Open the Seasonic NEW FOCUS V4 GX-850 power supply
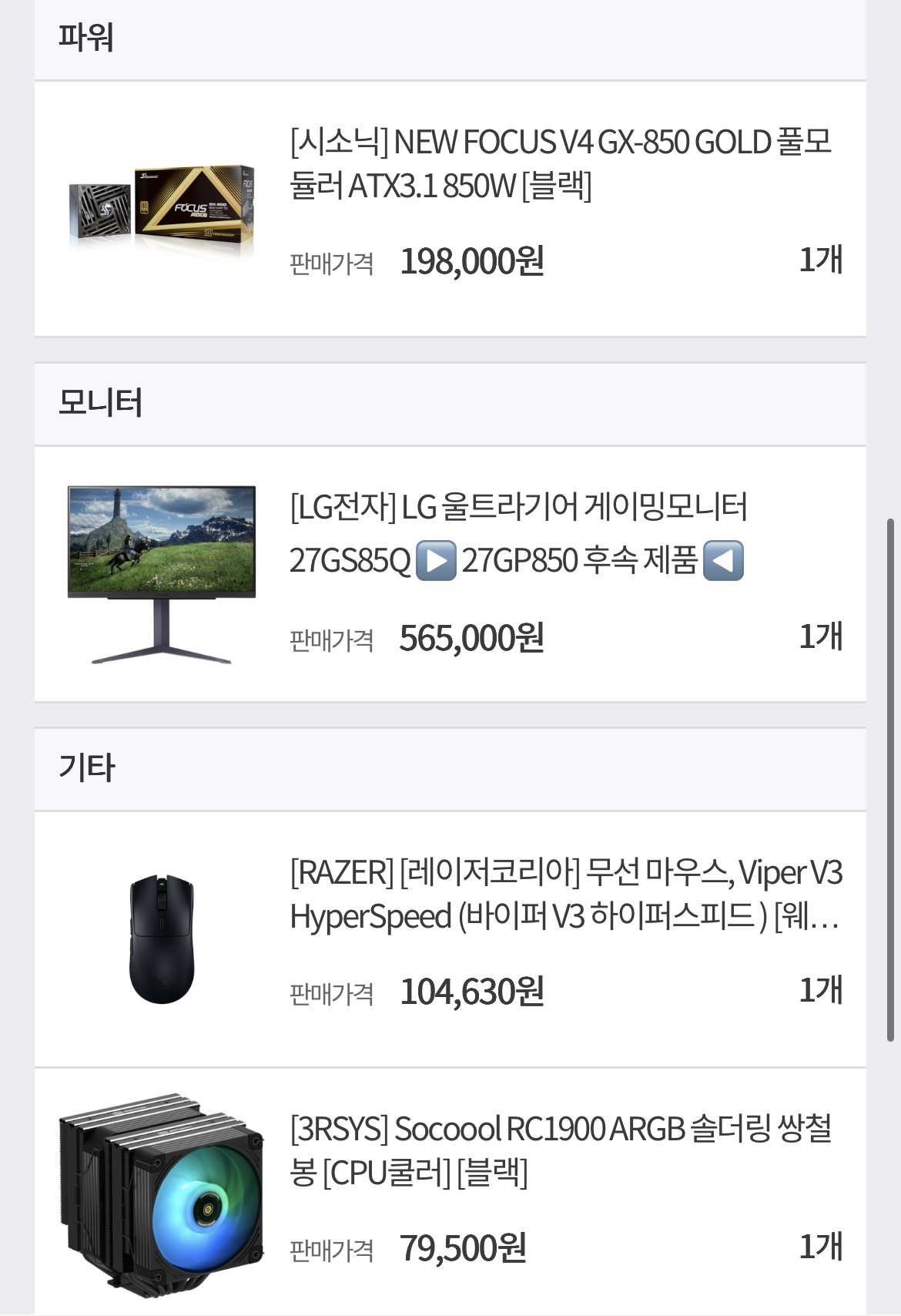 [x=560, y=163]
